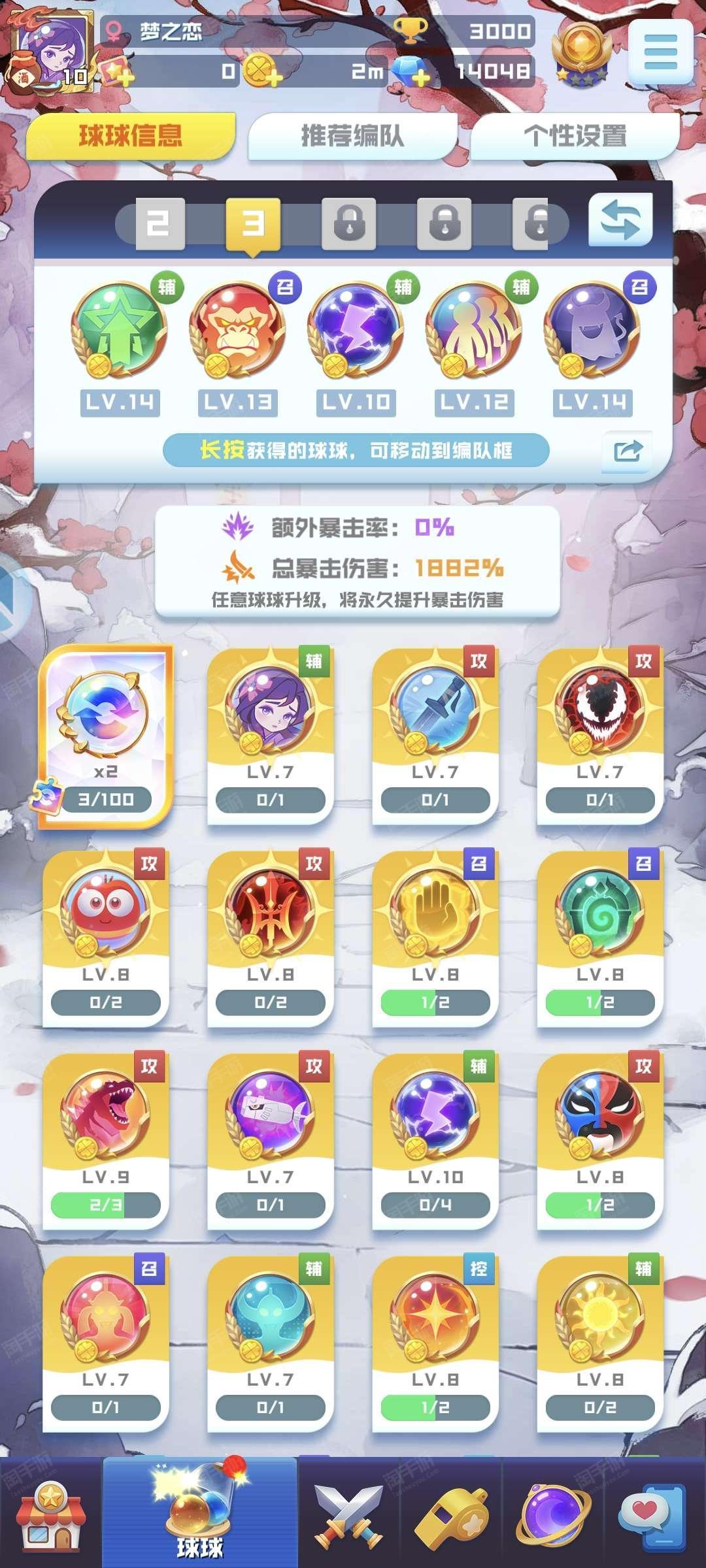Switch to the 推荐编队 tab
This screenshot has width=706, height=1568.
coord(352,137)
